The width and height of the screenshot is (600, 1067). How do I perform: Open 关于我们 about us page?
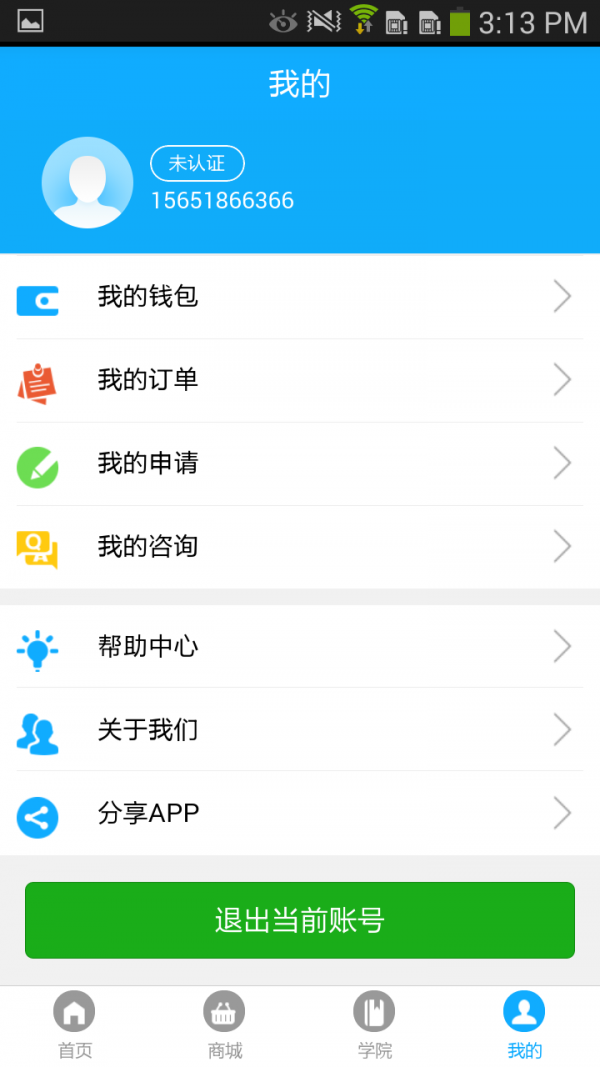coord(300,729)
